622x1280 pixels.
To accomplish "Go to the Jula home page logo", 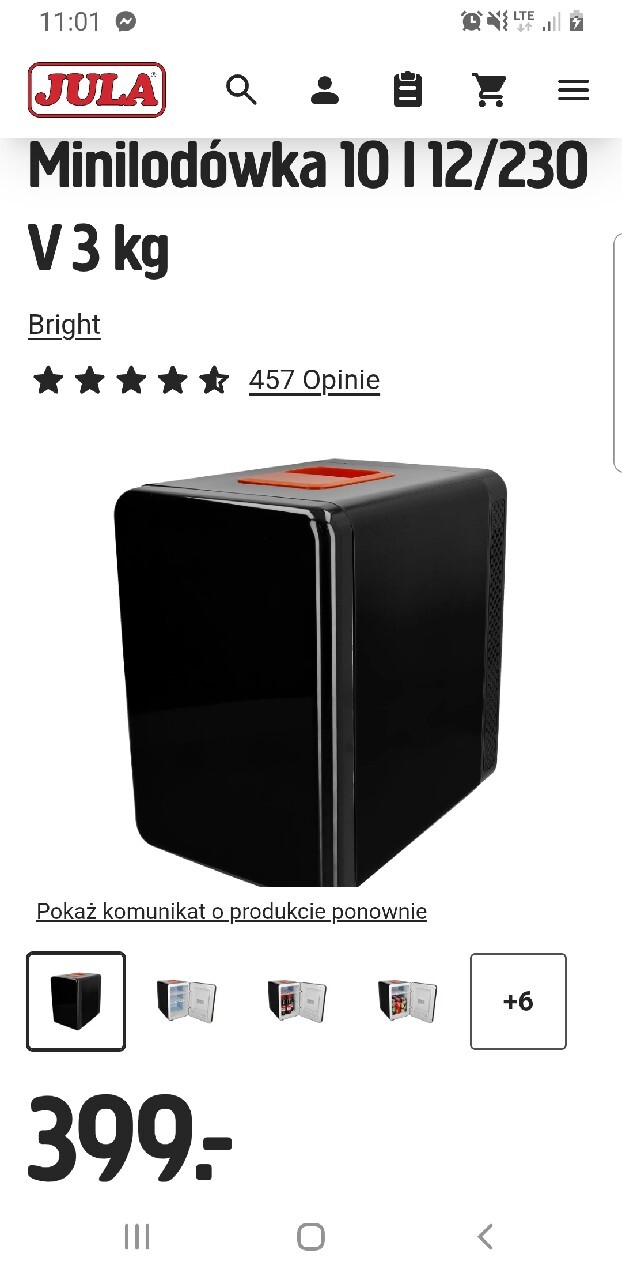I will (x=97, y=91).
